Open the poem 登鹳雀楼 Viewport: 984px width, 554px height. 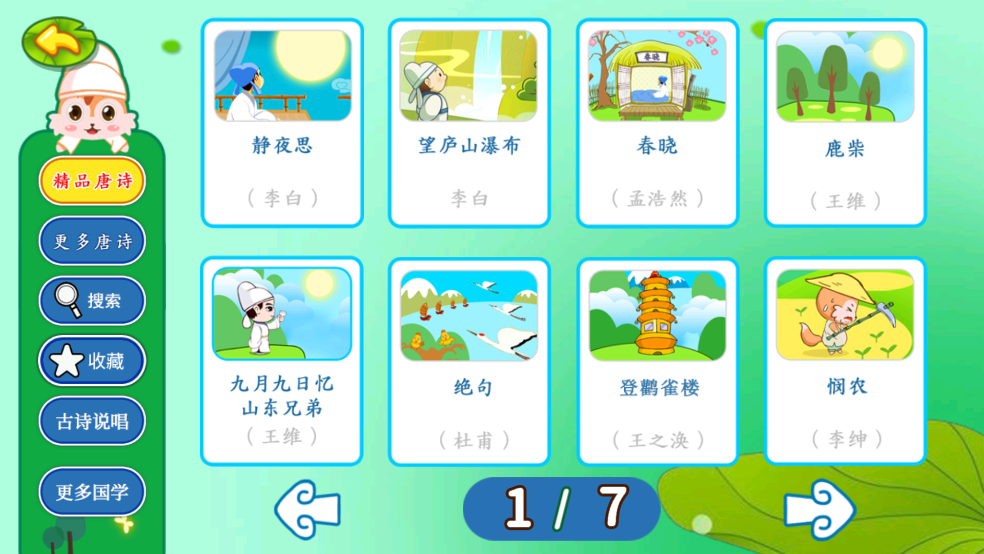[x=657, y=361]
